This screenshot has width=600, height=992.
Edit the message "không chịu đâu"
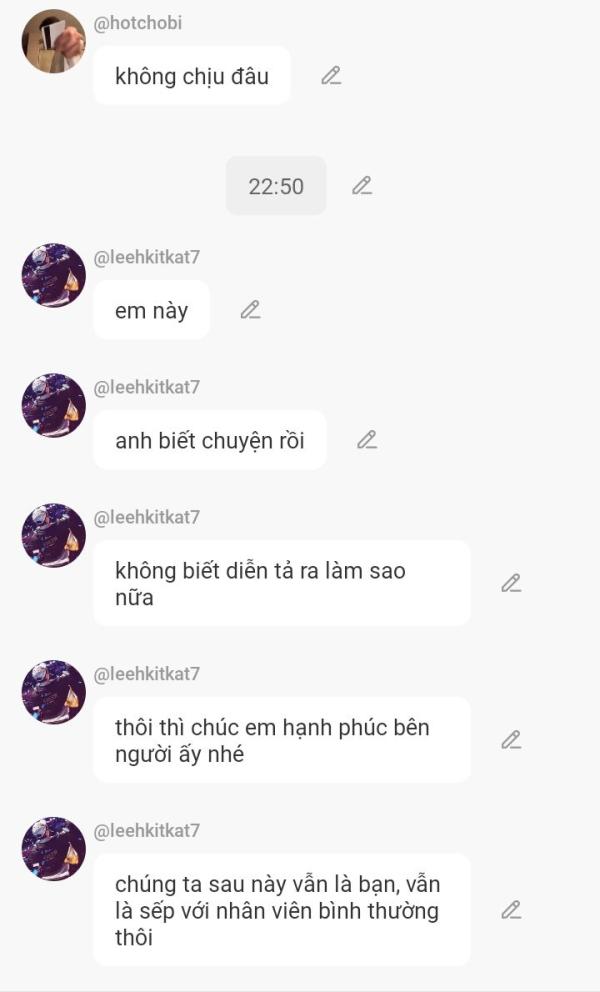coord(331,76)
